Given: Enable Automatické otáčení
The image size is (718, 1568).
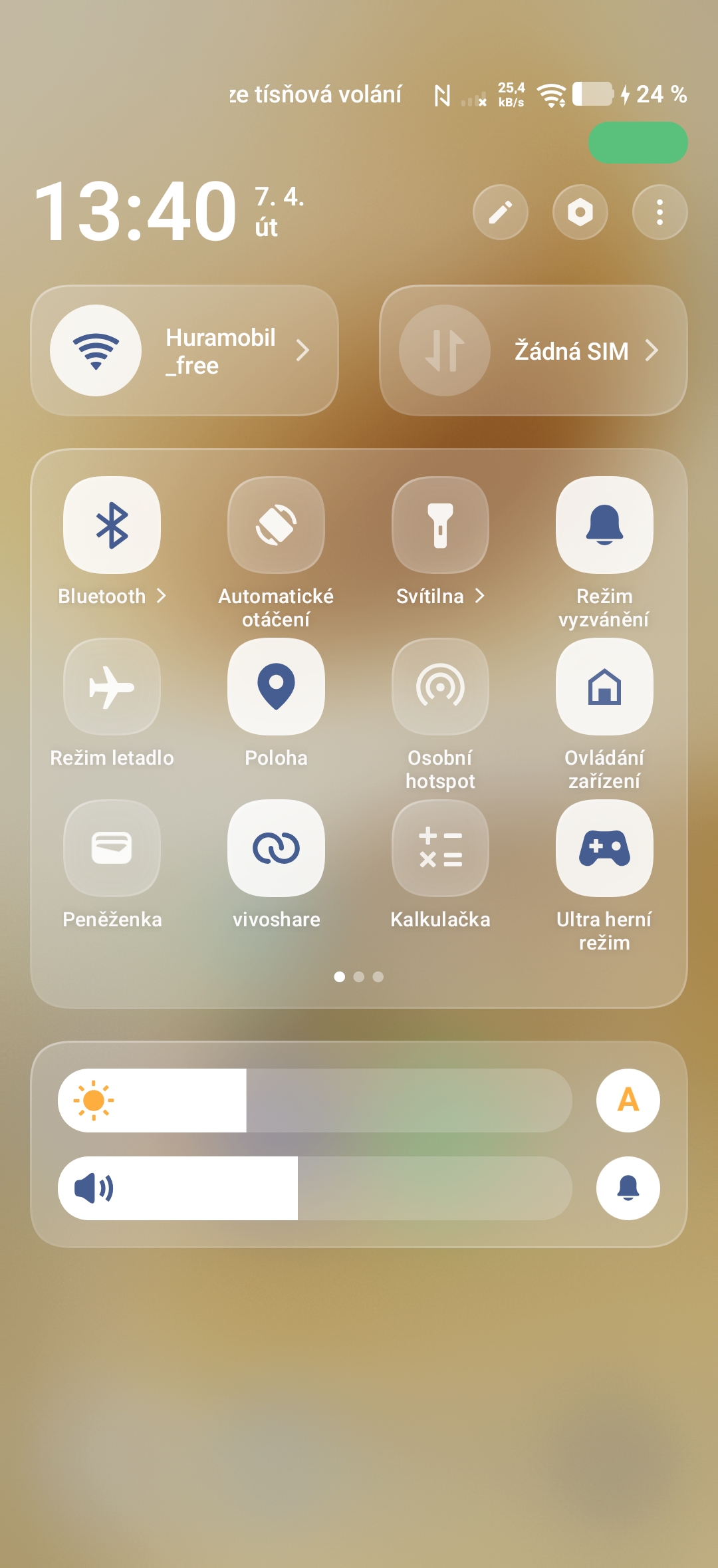Looking at the screenshot, I should coord(276,525).
